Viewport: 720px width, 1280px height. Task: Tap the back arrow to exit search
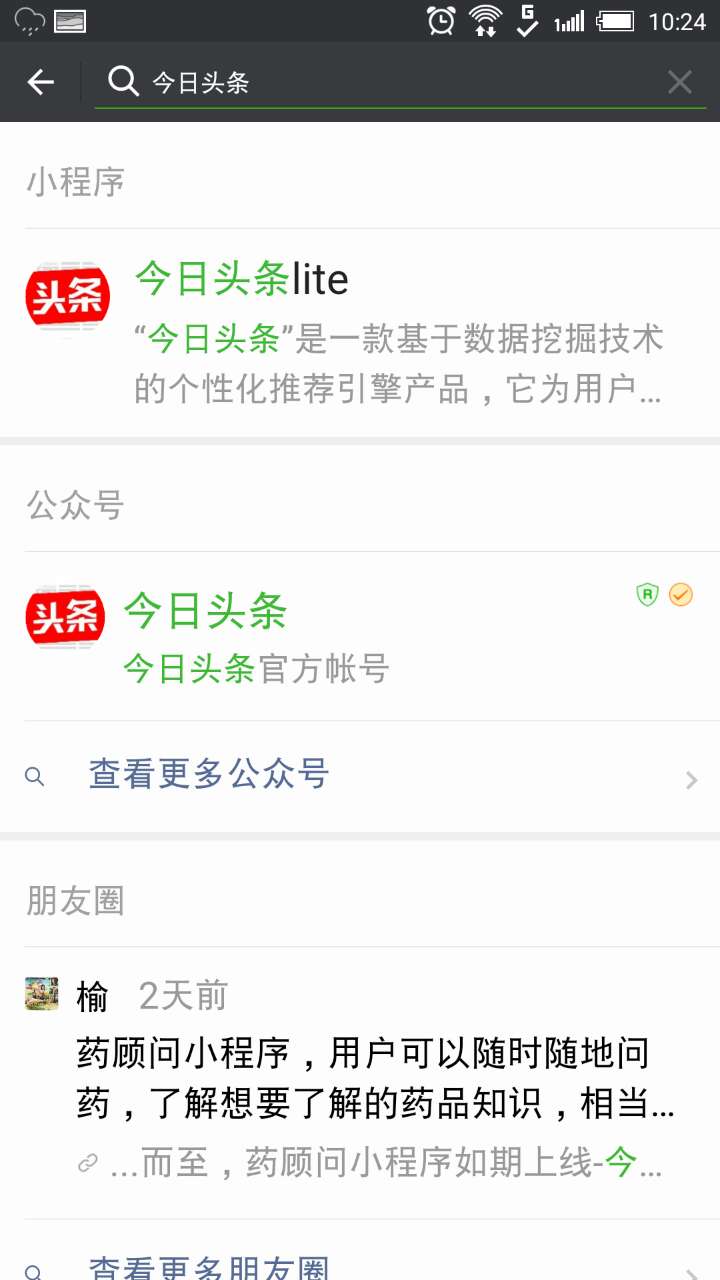coord(39,81)
